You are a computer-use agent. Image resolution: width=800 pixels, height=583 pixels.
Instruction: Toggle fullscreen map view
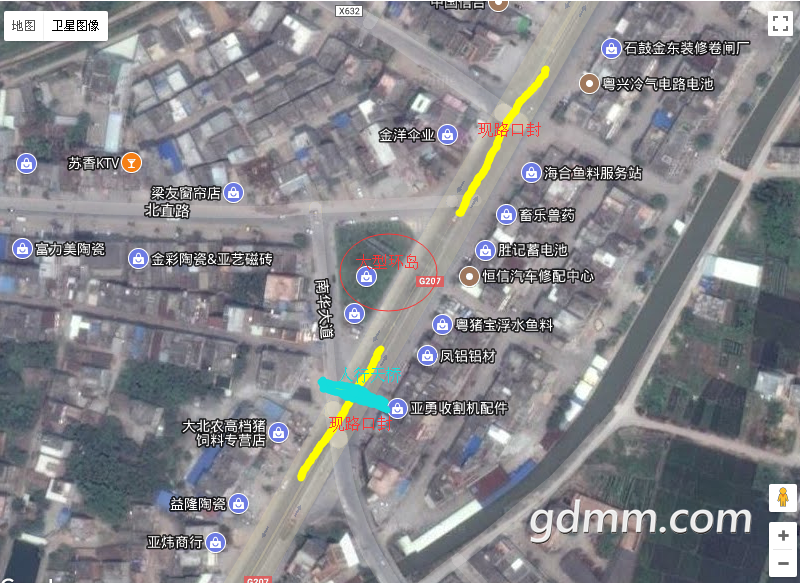coord(780,25)
